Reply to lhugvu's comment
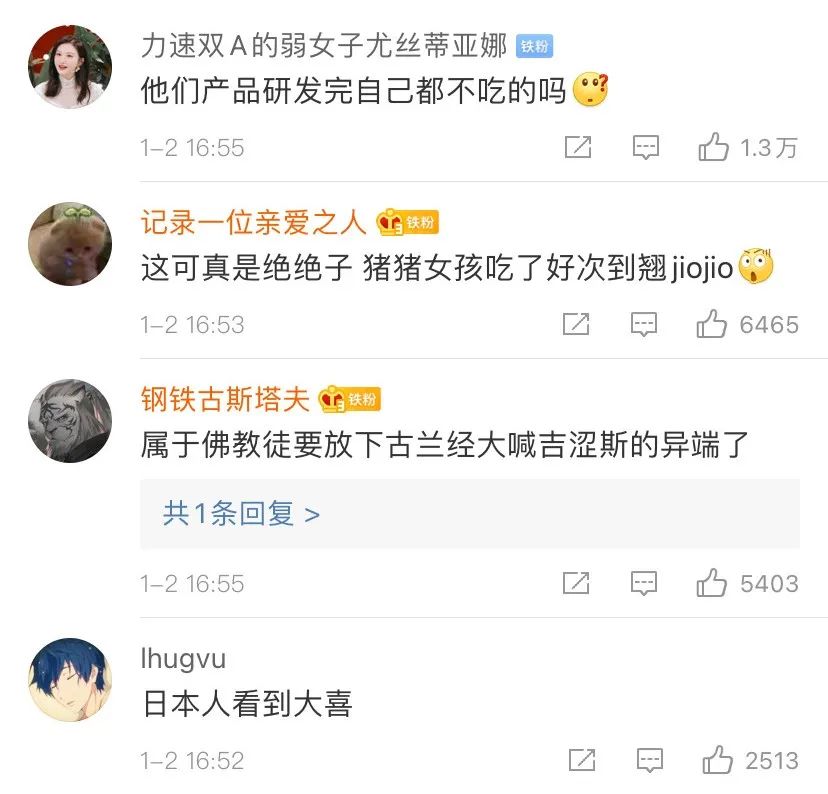This screenshot has height=794, width=828. [650, 760]
